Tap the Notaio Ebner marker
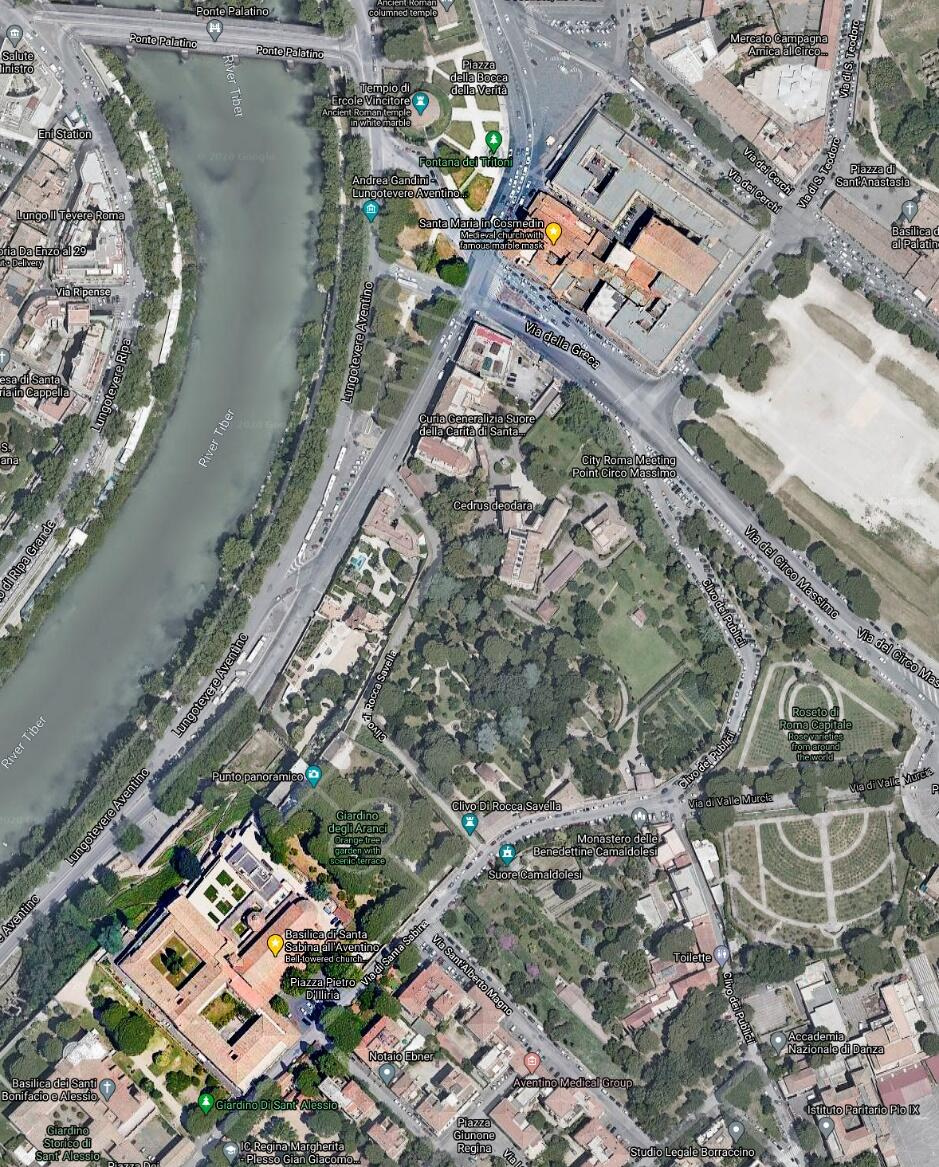The image size is (939, 1167). pos(387,1073)
